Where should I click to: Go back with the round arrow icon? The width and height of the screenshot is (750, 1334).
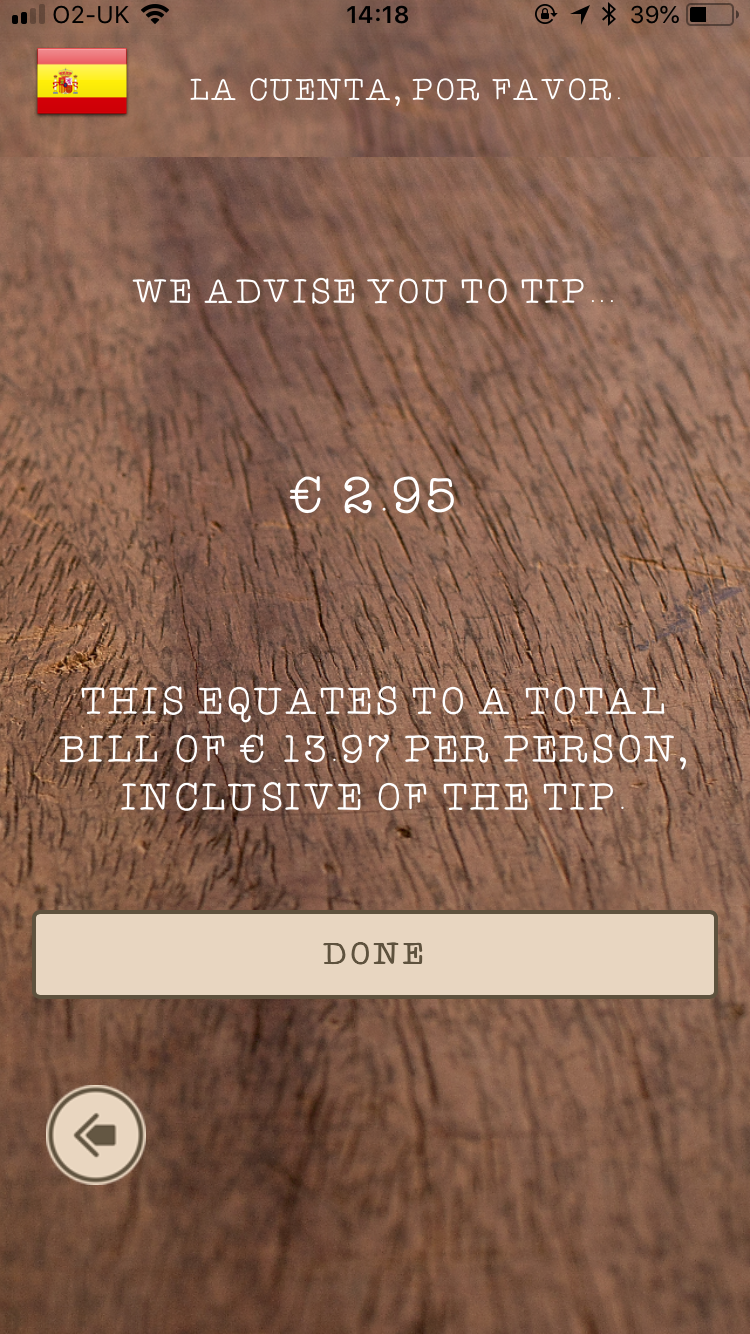coord(96,1135)
